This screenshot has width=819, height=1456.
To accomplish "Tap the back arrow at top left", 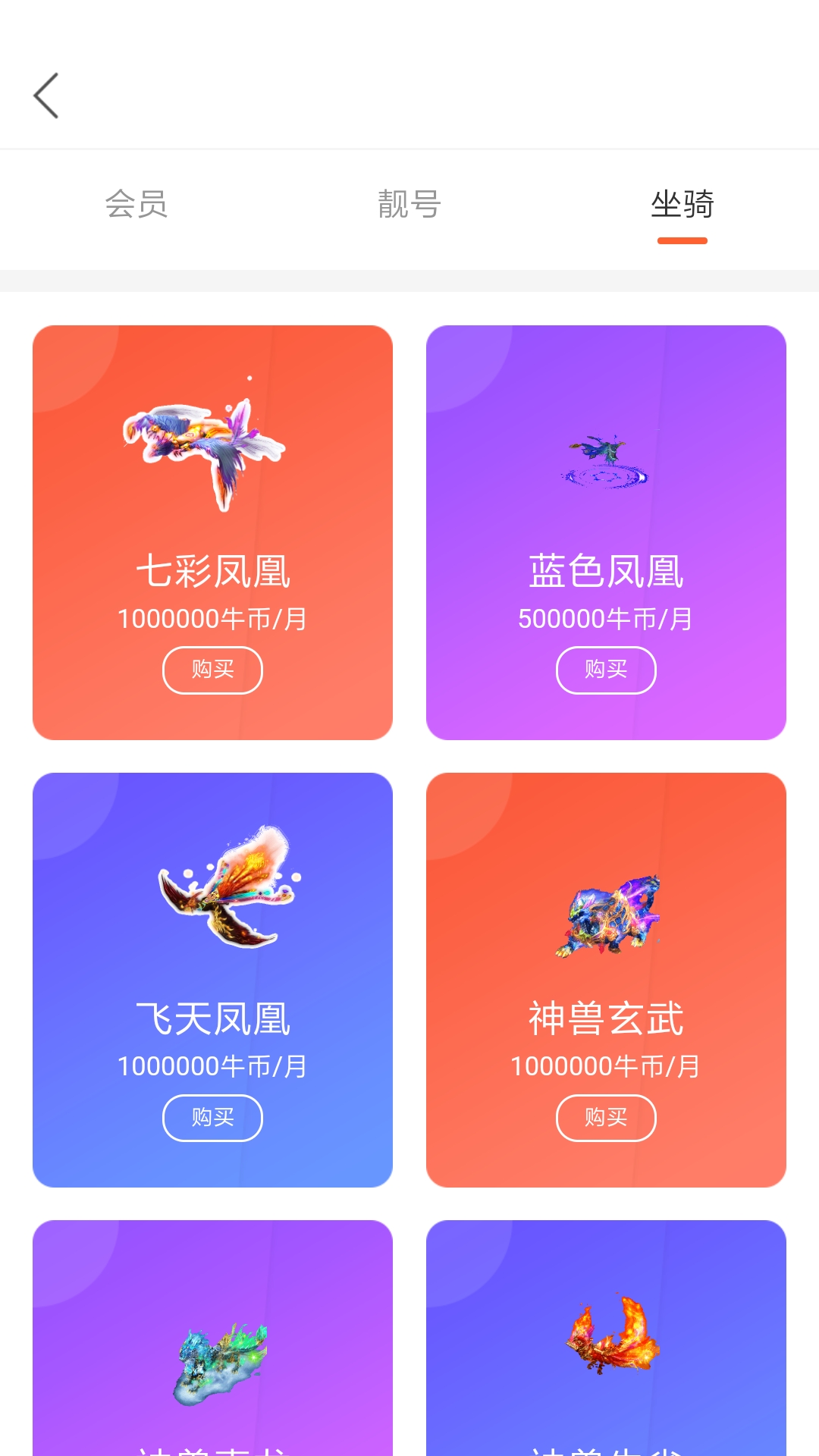I will point(45,95).
